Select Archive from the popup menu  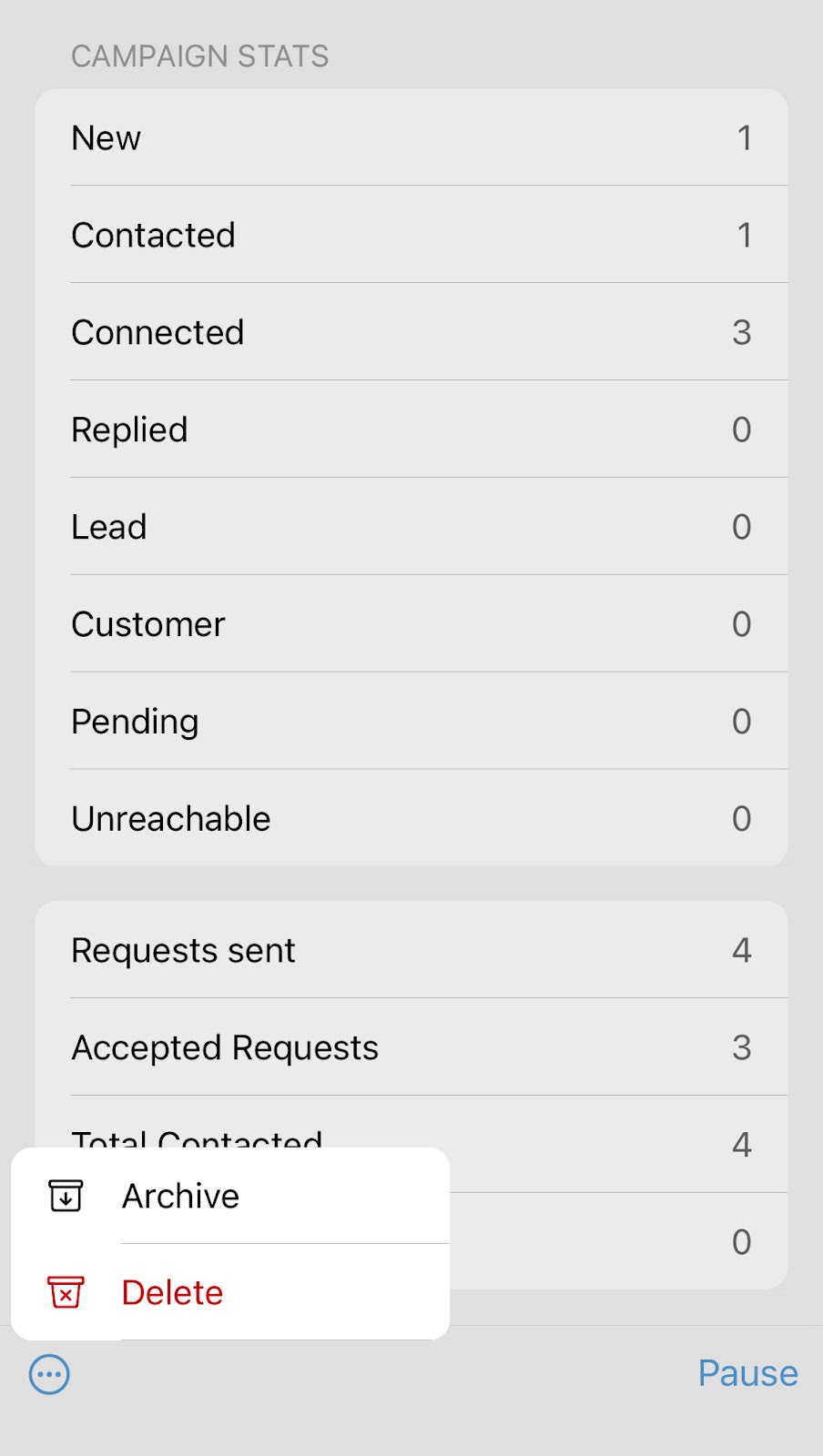click(x=230, y=1196)
